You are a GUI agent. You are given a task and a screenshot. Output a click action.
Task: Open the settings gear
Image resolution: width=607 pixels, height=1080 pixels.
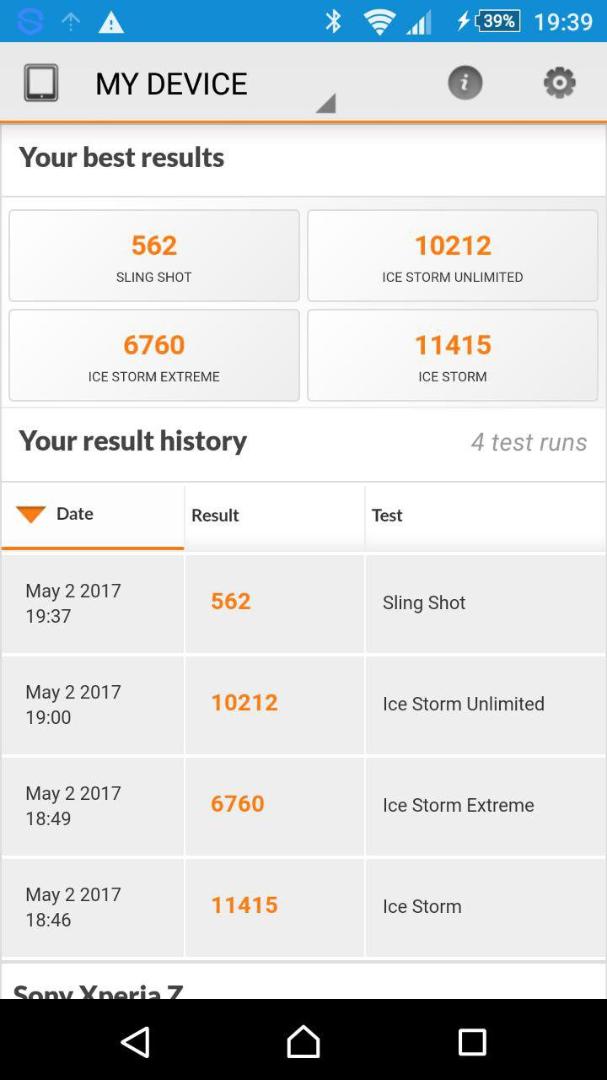coord(559,83)
